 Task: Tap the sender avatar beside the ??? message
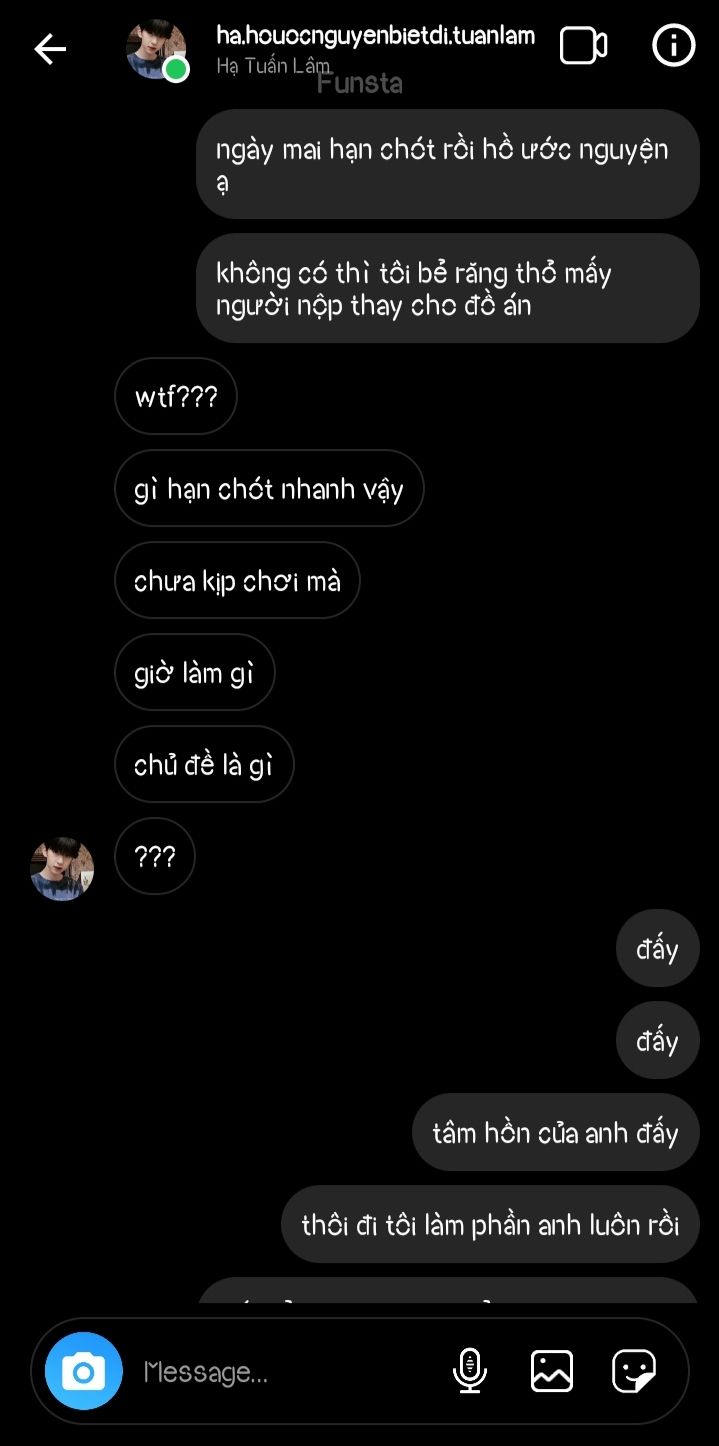tap(63, 868)
